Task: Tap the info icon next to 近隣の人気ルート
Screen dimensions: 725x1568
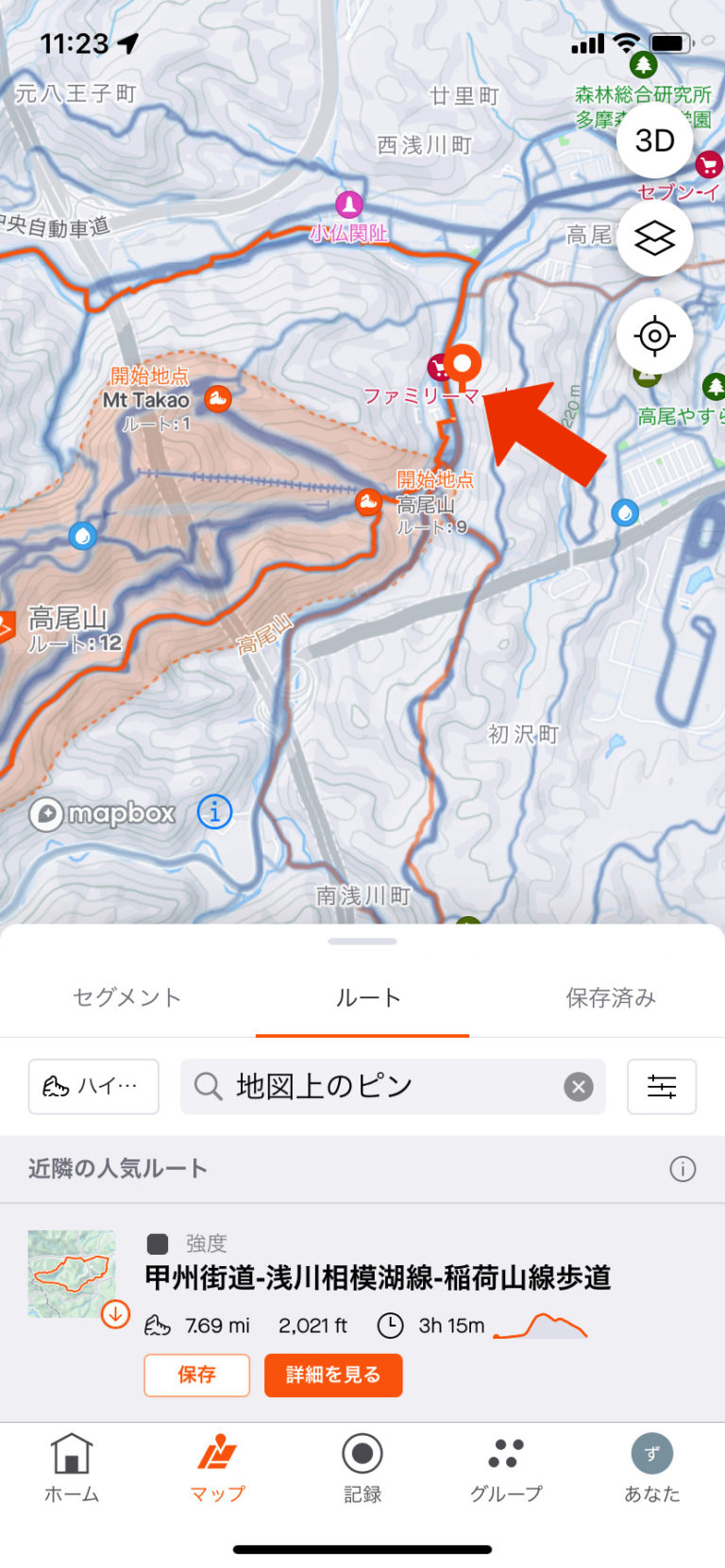Action: [x=683, y=1168]
